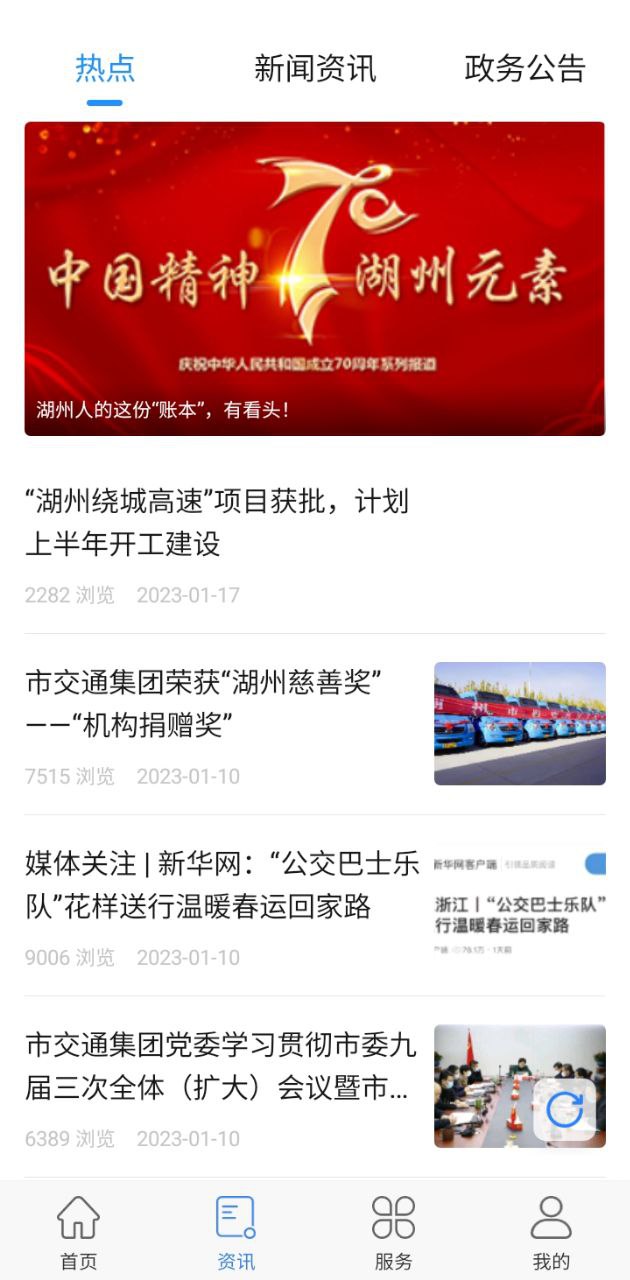This screenshot has width=630, height=1280.
Task: Open the 政务公告 tab
Action: [x=525, y=68]
